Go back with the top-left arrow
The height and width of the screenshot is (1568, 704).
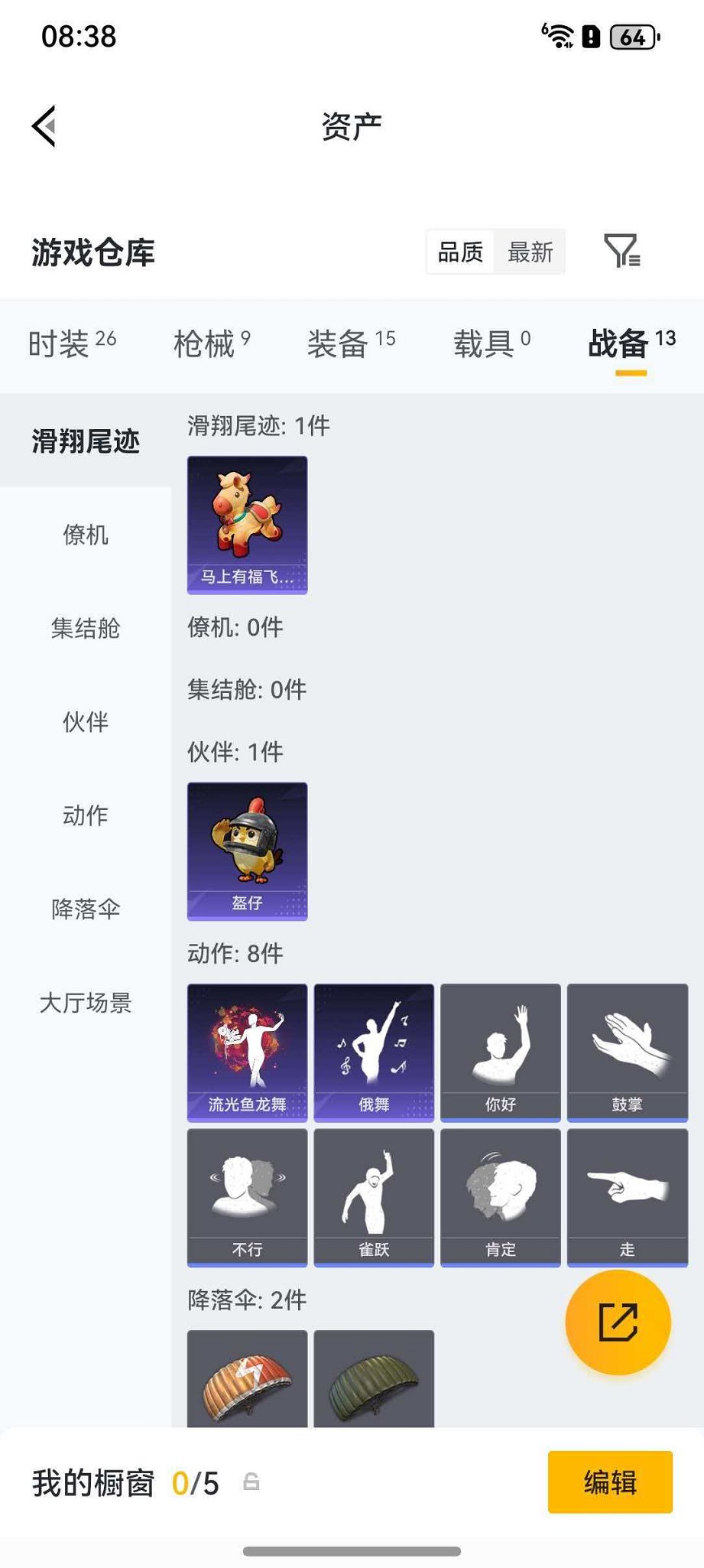point(44,126)
